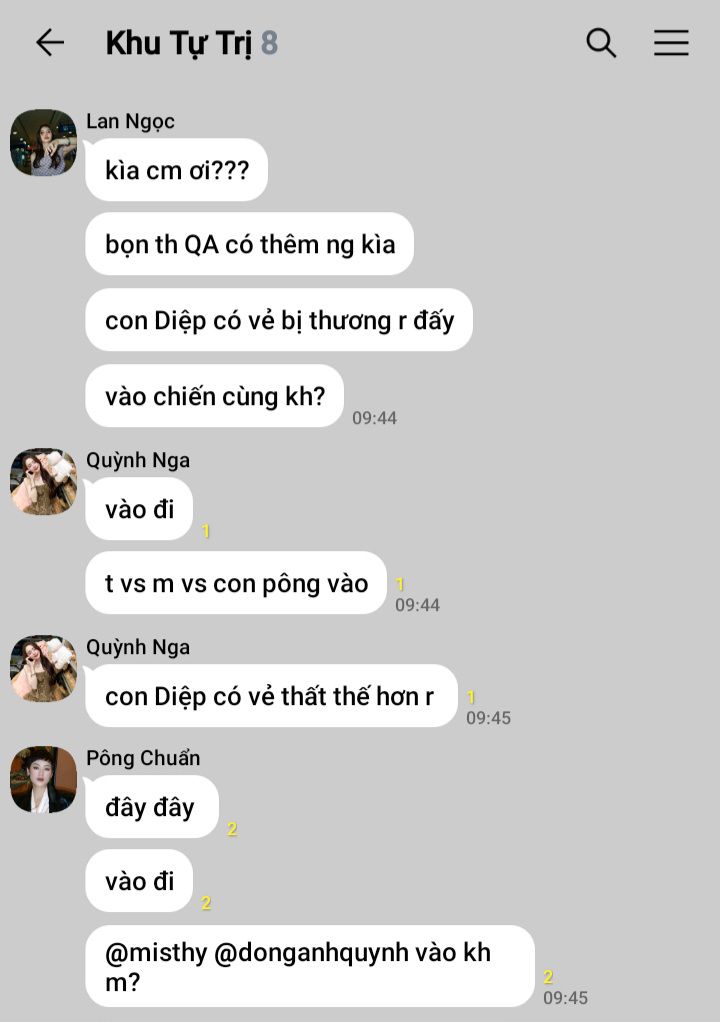This screenshot has width=720, height=1022.
Task: Tap Quỳnh Nga's avatar beside the 'thất thế' message
Action: click(43, 668)
